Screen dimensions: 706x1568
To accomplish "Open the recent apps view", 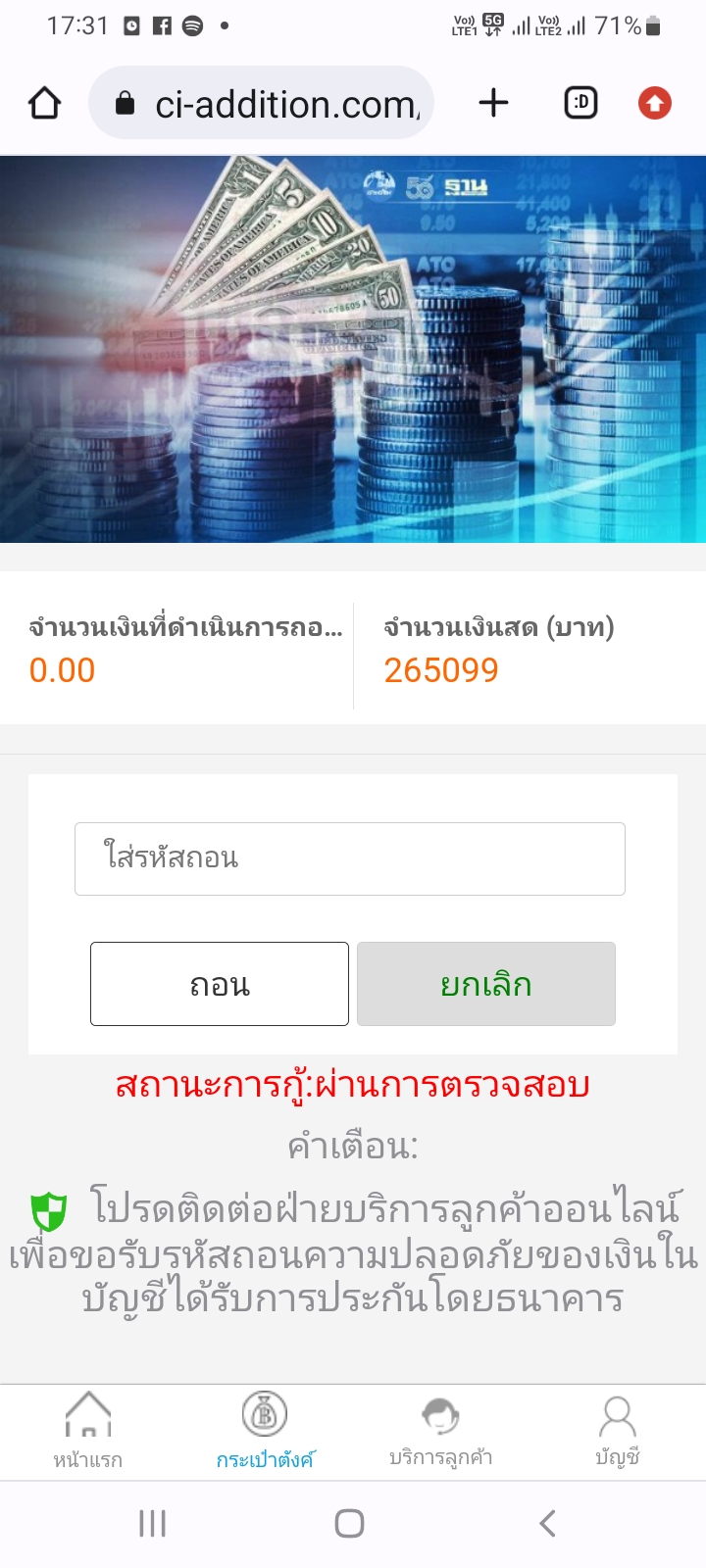I will click(153, 1523).
